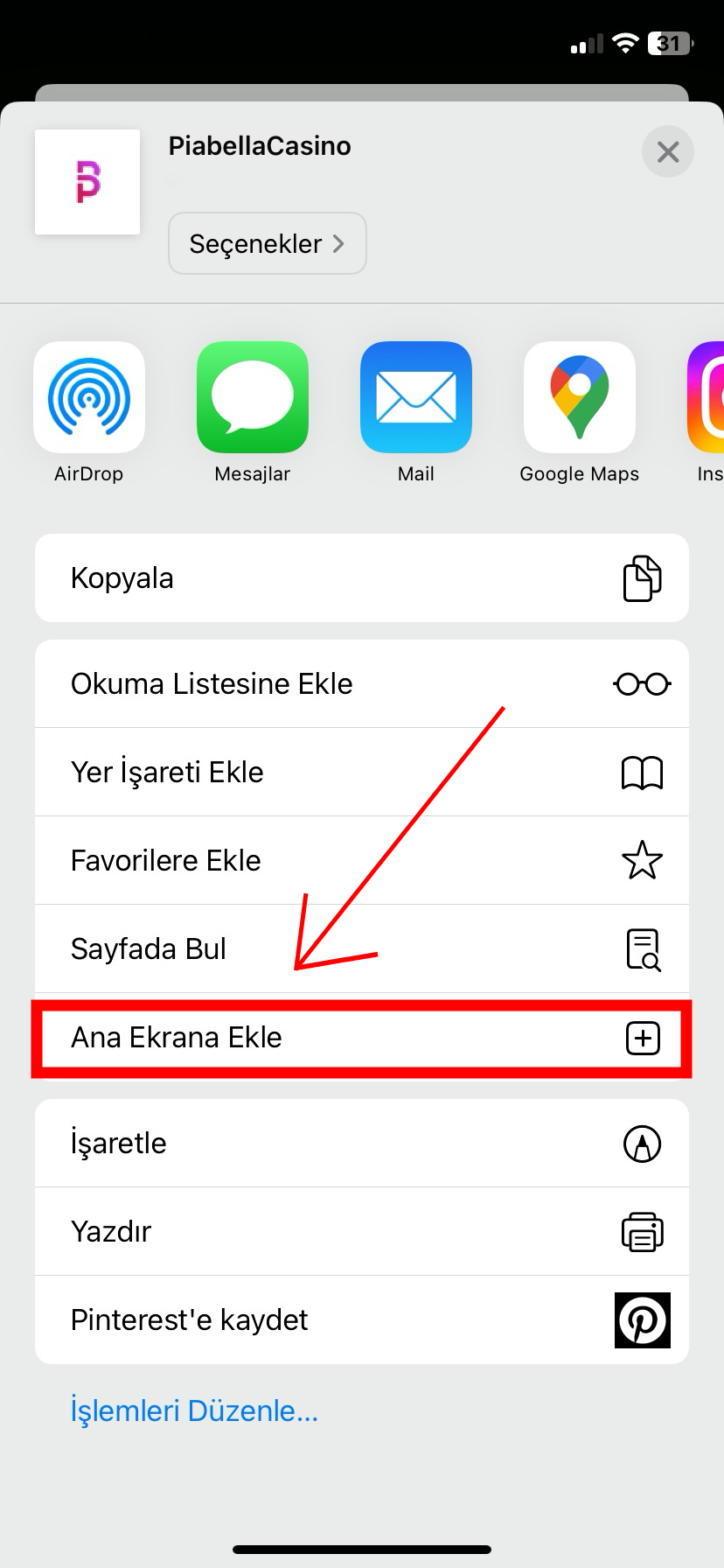
Task: Open İşlemleri Düzenle link
Action: click(x=194, y=1410)
